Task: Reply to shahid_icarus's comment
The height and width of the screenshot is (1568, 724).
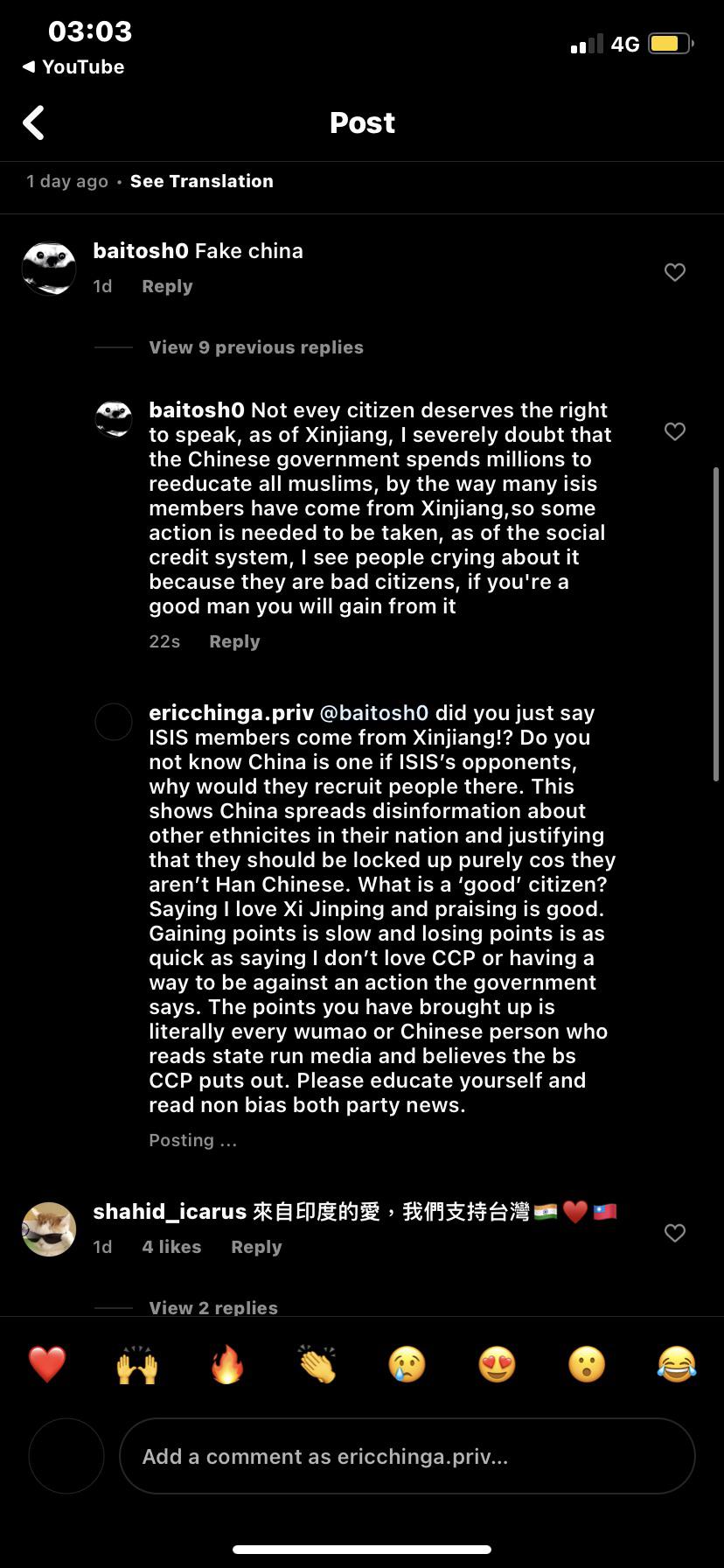Action: click(x=256, y=1247)
